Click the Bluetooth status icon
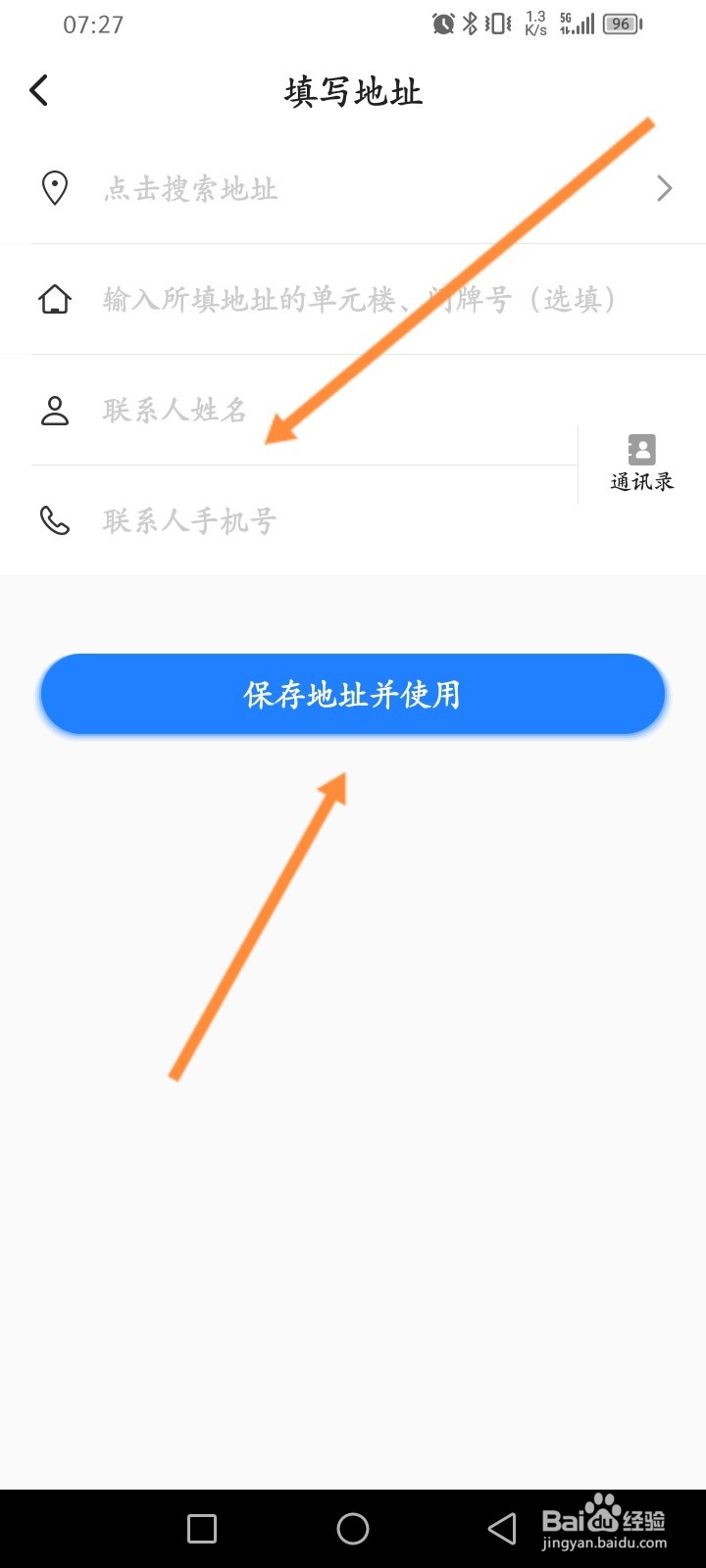Image resolution: width=706 pixels, height=1568 pixels. point(471,22)
